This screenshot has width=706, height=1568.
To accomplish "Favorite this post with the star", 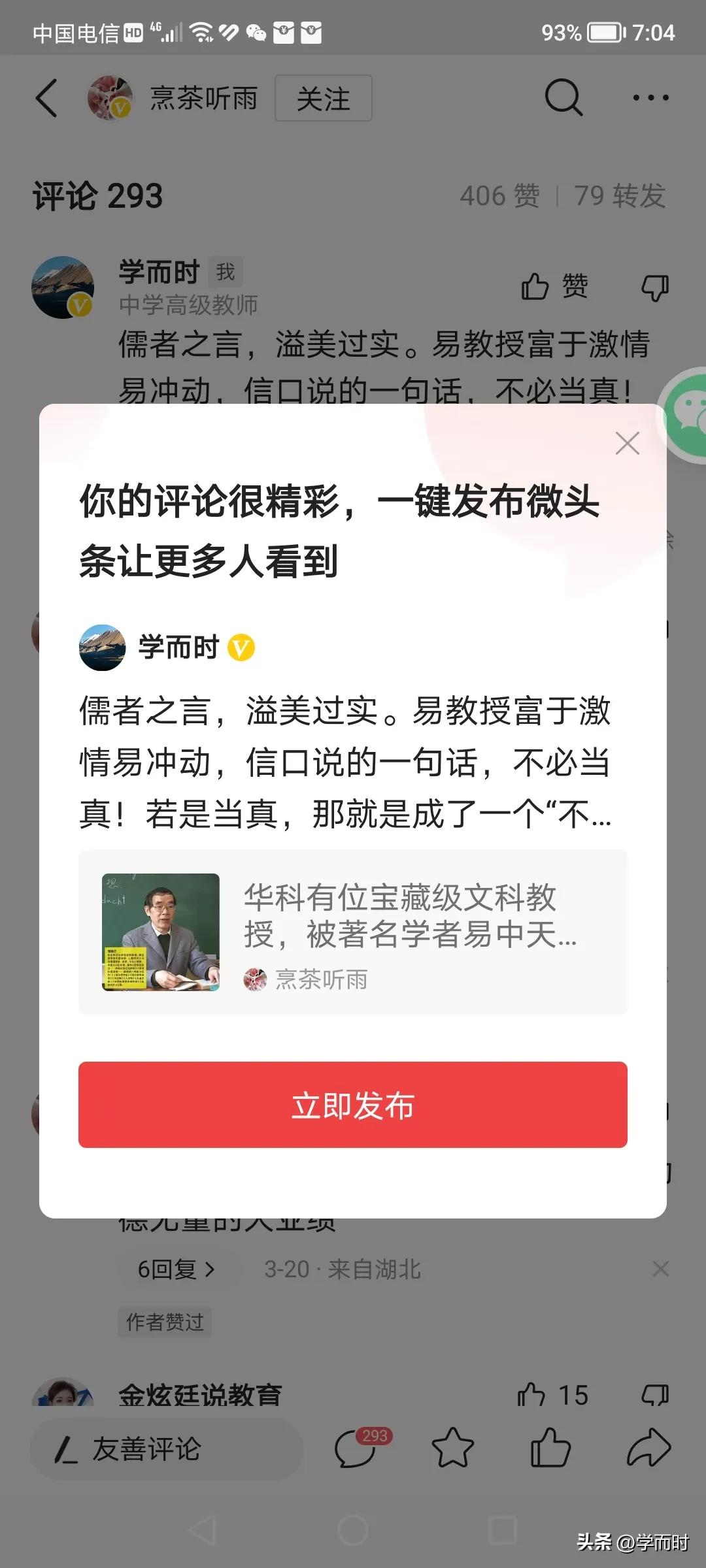I will (452, 1448).
